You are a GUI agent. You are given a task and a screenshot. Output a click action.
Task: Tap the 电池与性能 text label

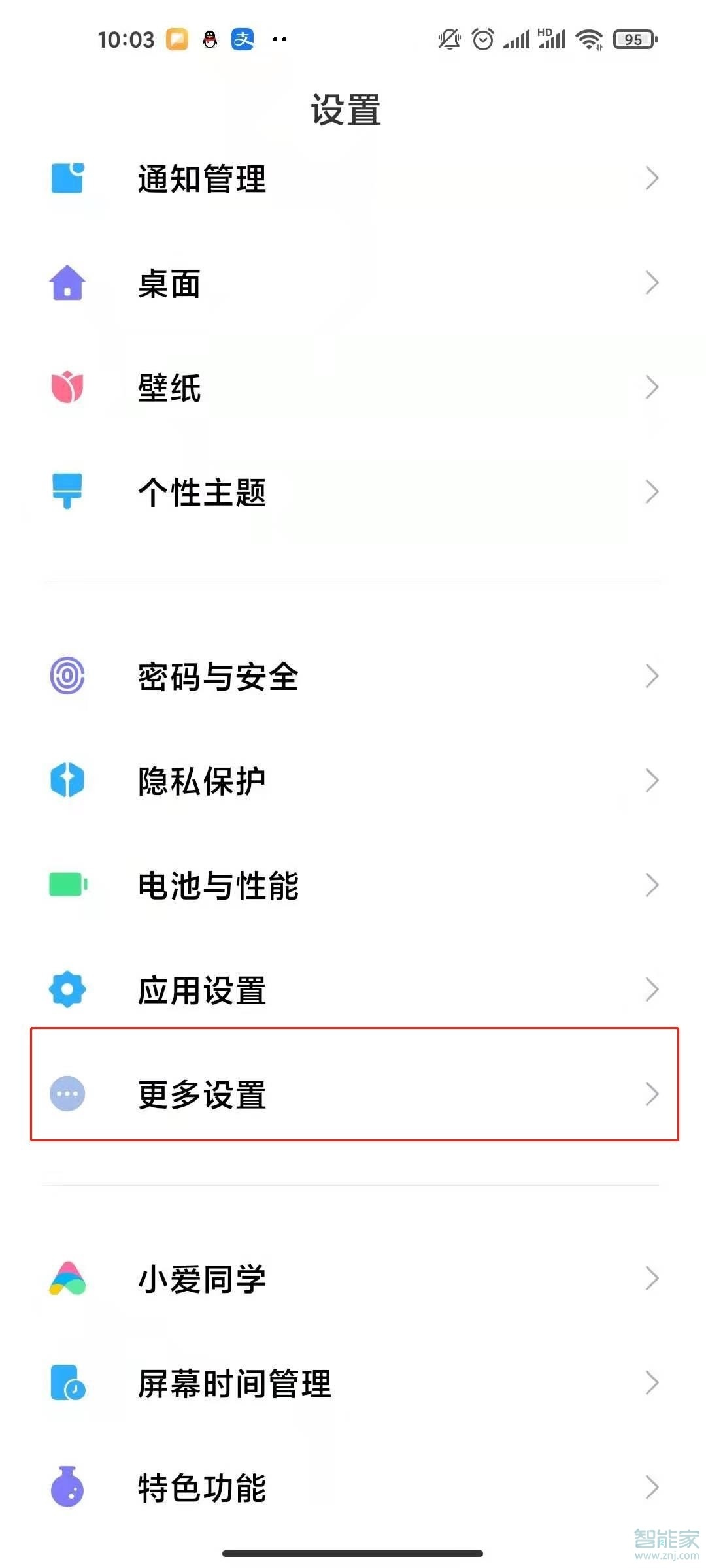point(218,886)
